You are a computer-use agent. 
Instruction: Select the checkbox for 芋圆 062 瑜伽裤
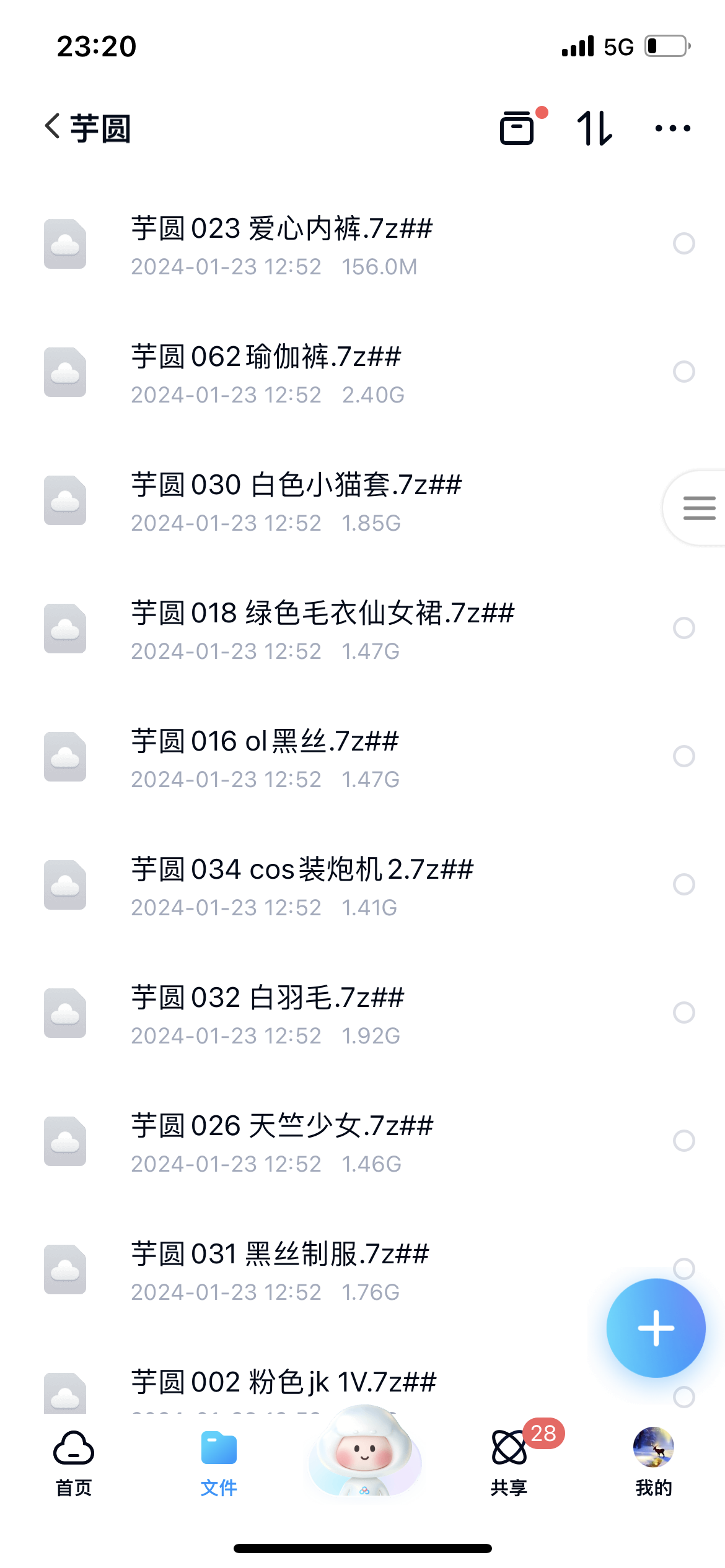[x=683, y=372]
